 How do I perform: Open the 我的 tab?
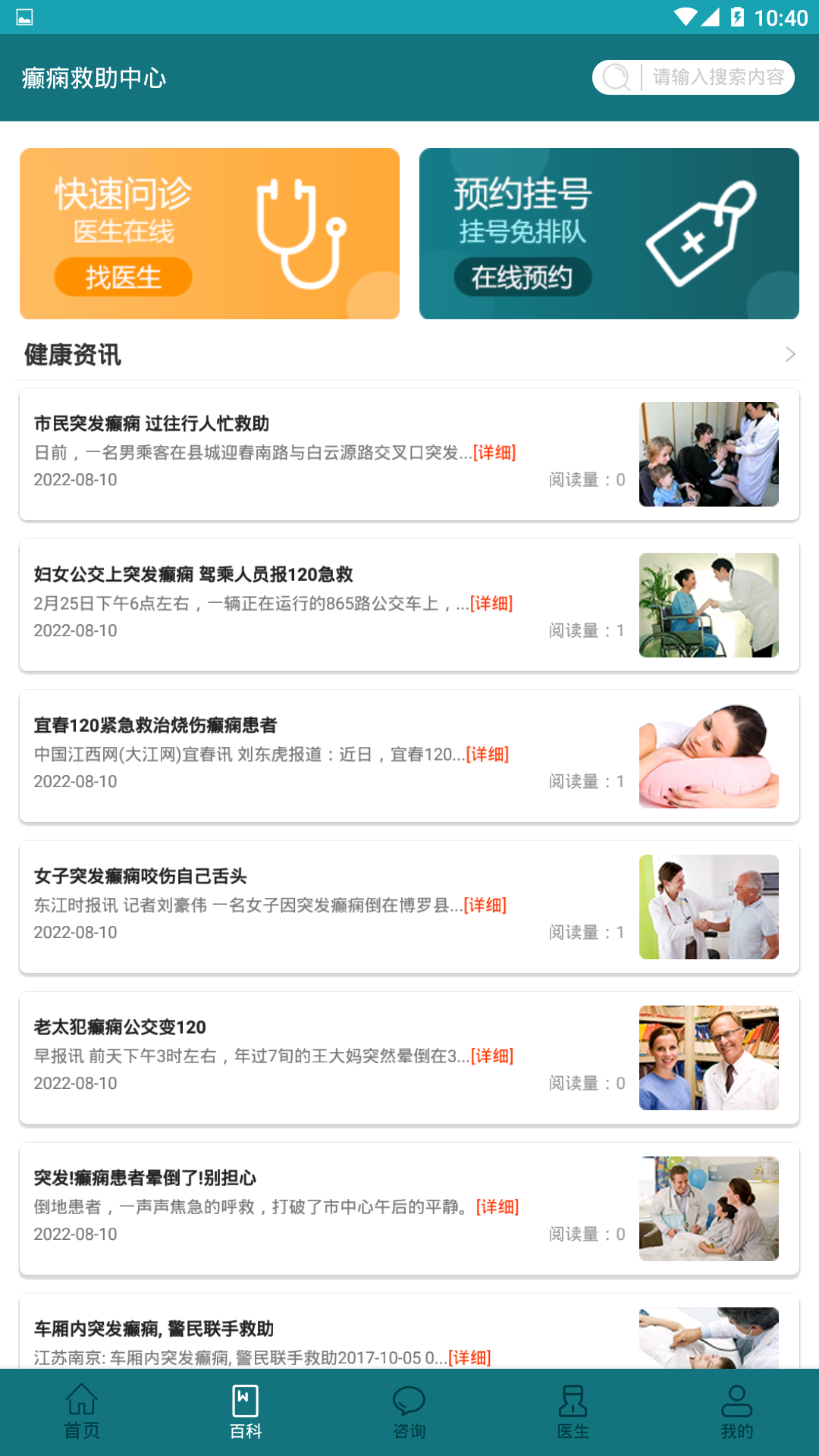click(x=737, y=1412)
